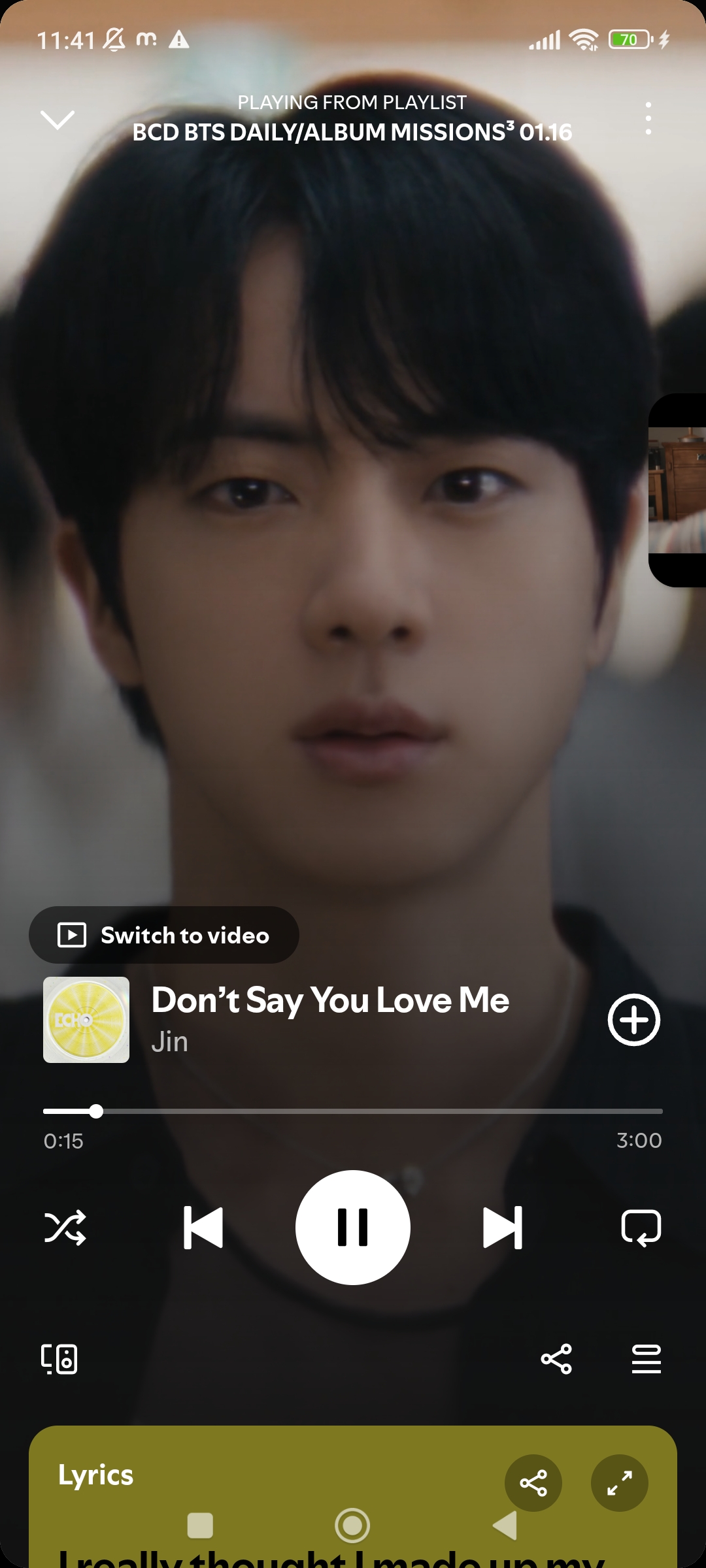This screenshot has height=1568, width=706.
Task: Share the lyrics
Action: coord(533,1484)
